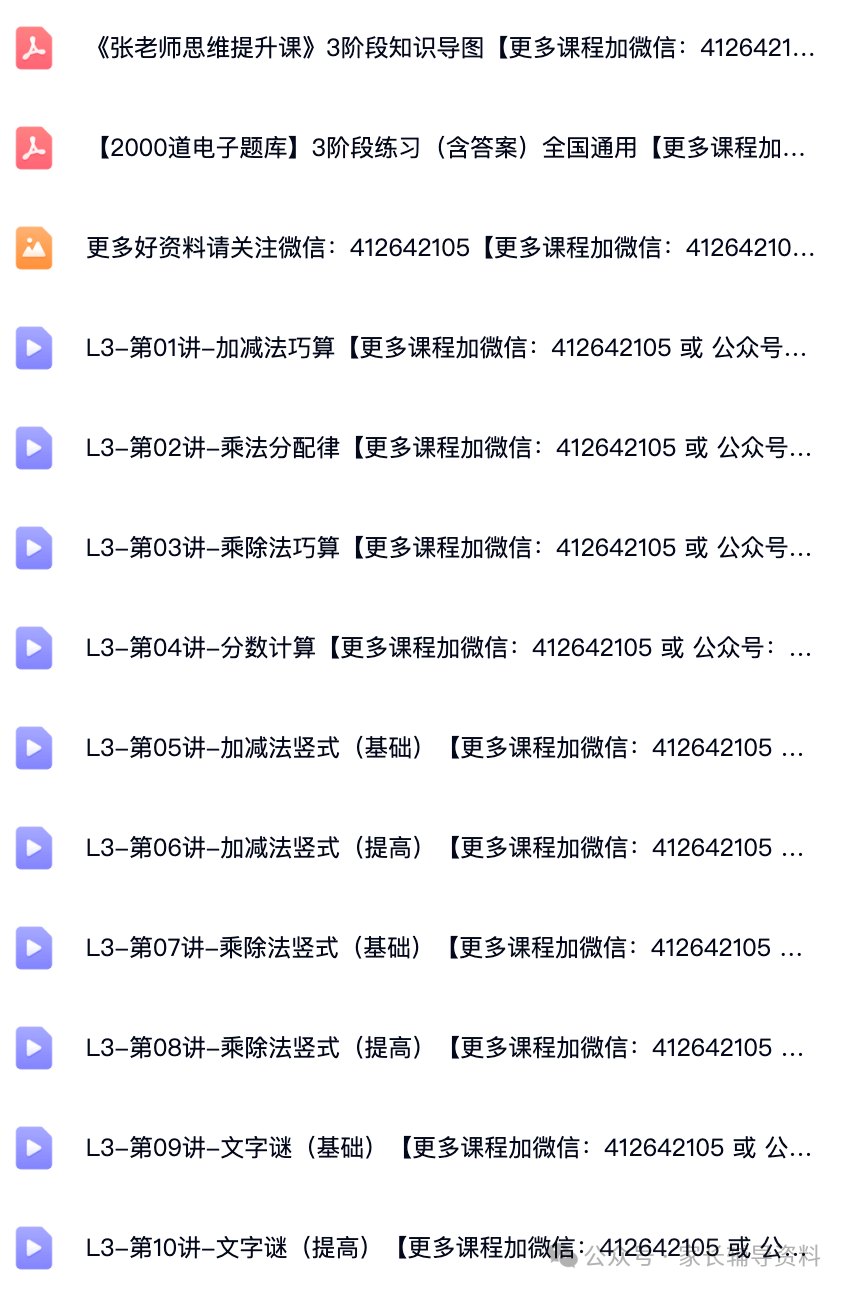The width and height of the screenshot is (848, 1290).
Task: Select L3-第04讲-分数计算 video
Action: pyautogui.click(x=450, y=648)
